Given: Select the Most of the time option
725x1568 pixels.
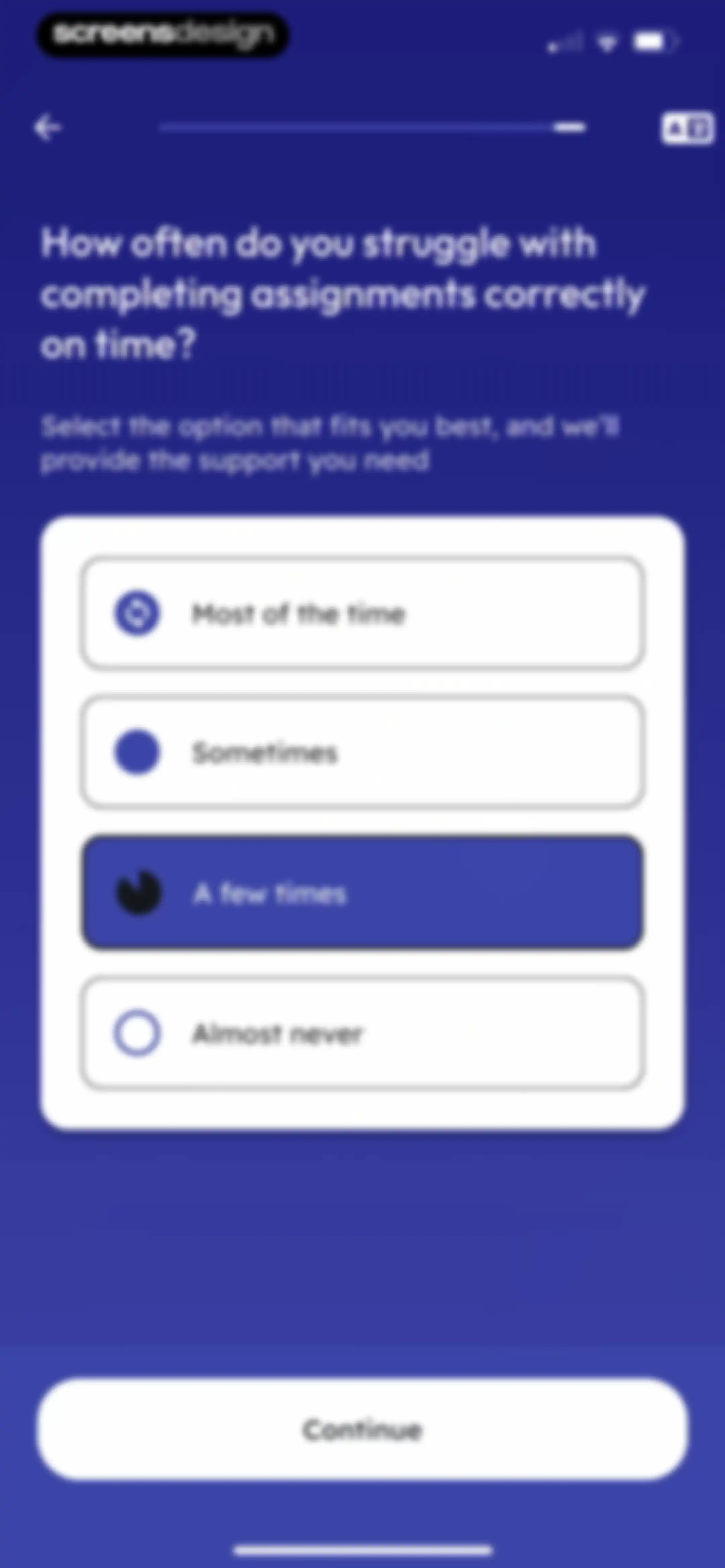Looking at the screenshot, I should [x=362, y=613].
